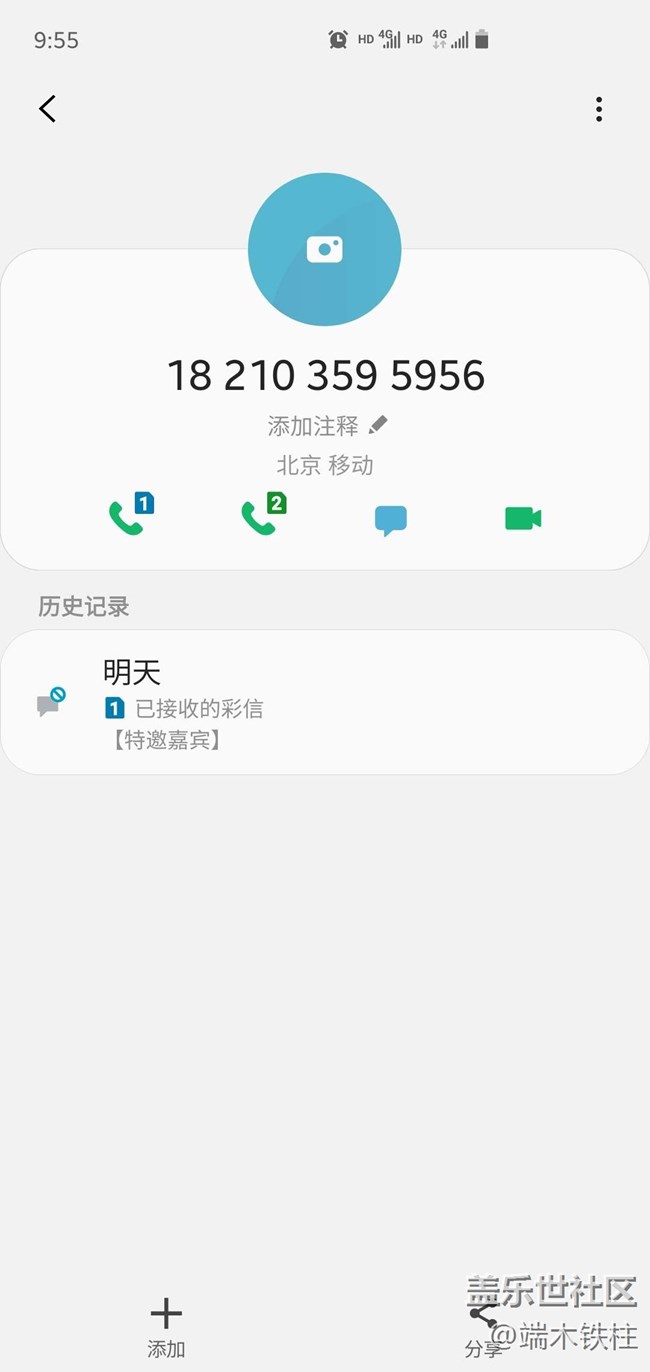Send a text message to this number
The width and height of the screenshot is (650, 1372).
click(391, 519)
